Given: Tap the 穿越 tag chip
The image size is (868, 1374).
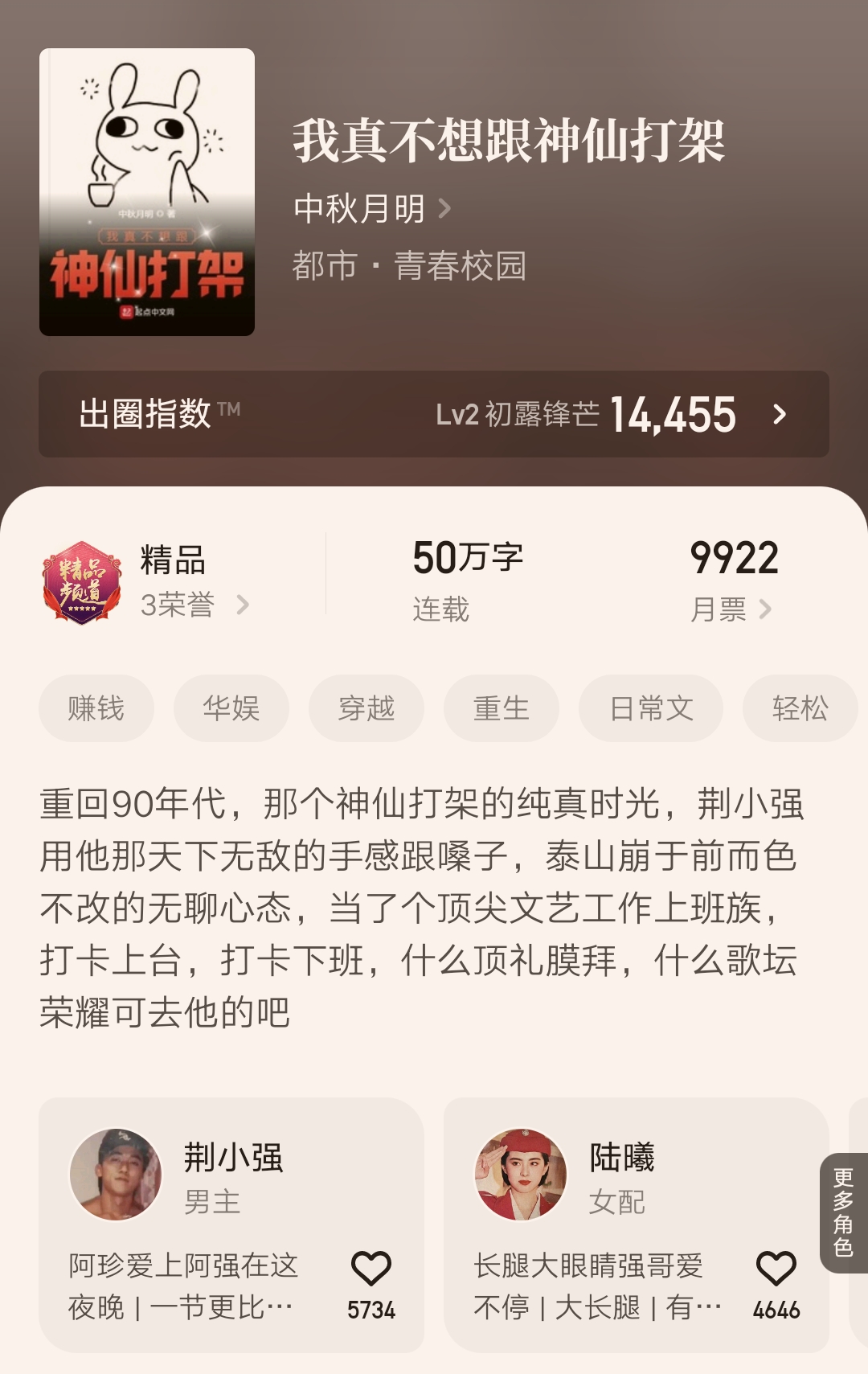Looking at the screenshot, I should click(x=367, y=708).
